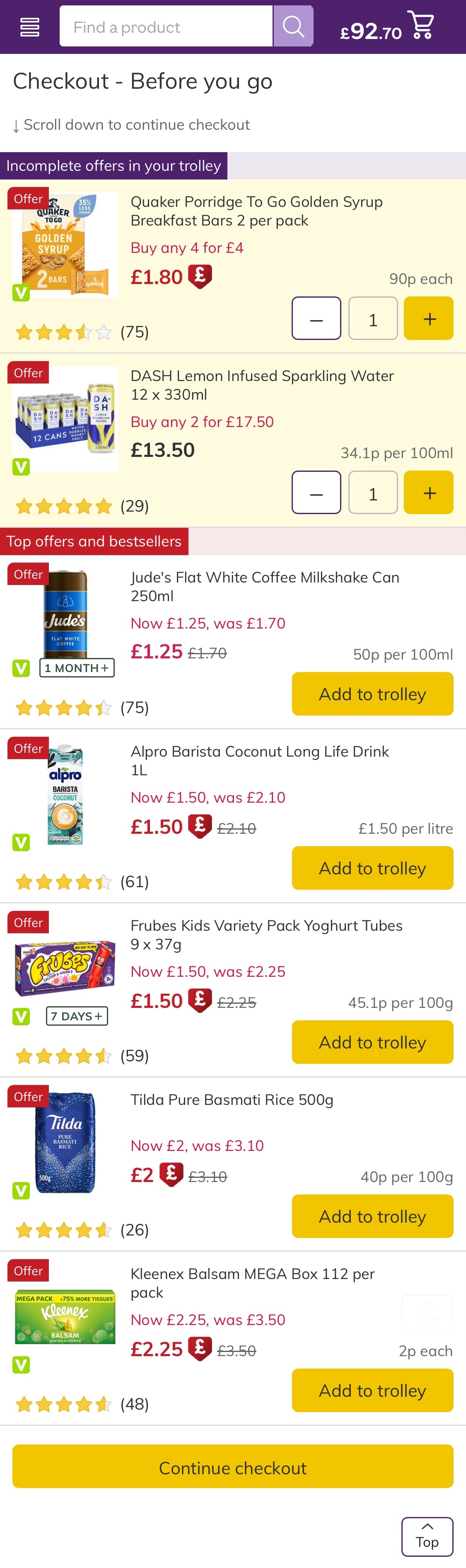Add Frubes Yoghurt Tubes to trolley
This screenshot has height=1568, width=466.
click(372, 1042)
